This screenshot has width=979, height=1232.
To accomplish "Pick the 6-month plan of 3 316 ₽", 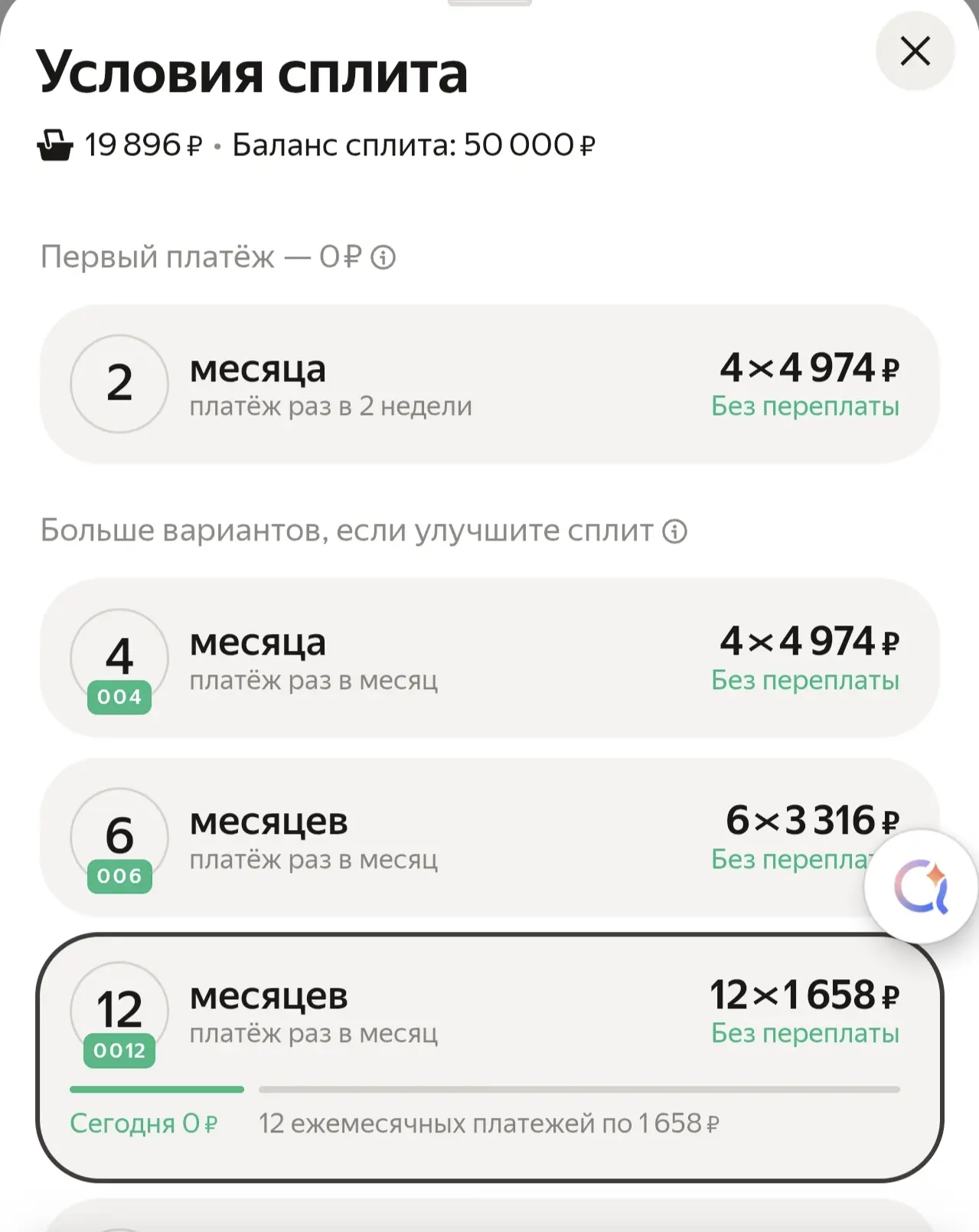I will coord(459,838).
